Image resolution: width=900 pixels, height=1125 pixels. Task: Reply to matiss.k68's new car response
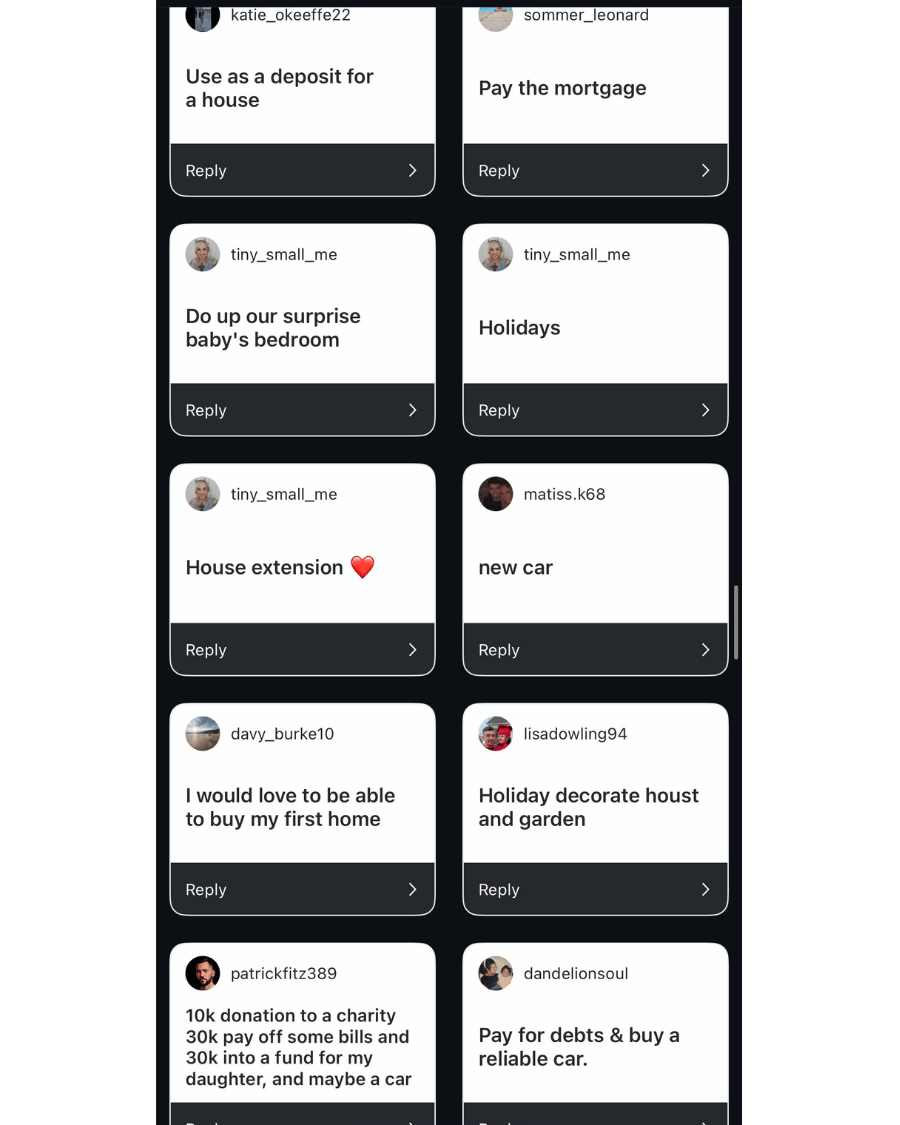595,650
